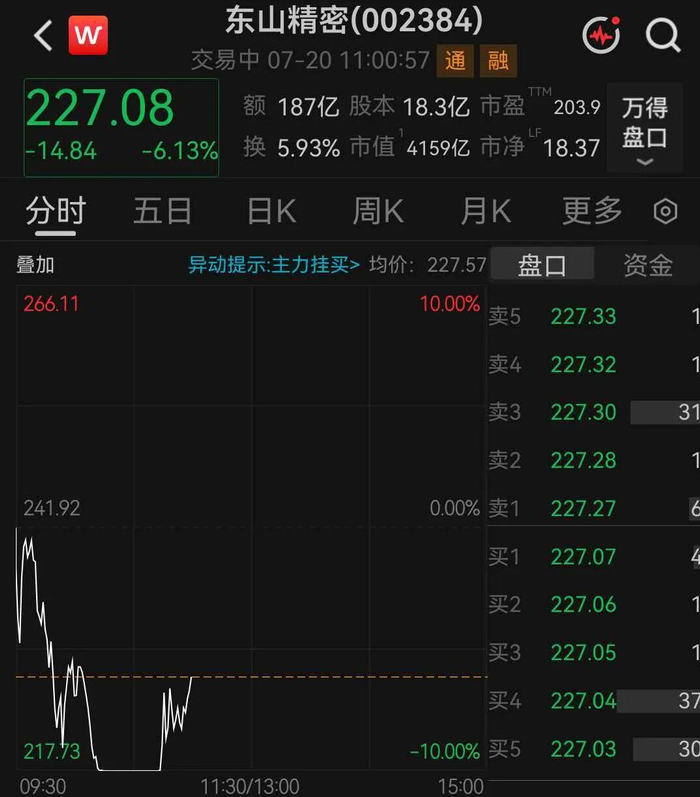Viewport: 700px width, 797px height.
Task: Open the 更多 chart options
Action: (x=592, y=211)
